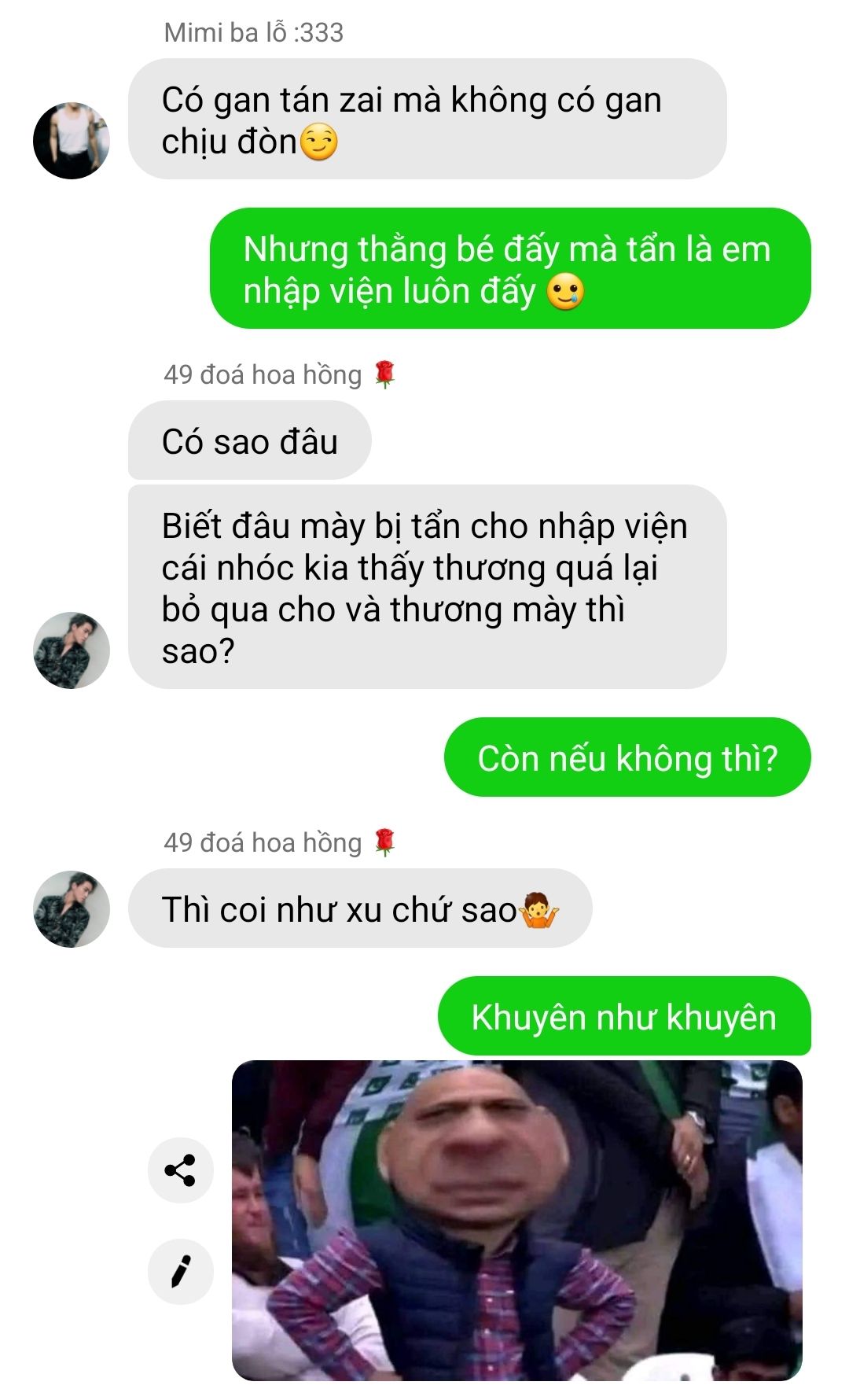
Task: Tap the pencil edit icon beside the meme
Action: [180, 1271]
